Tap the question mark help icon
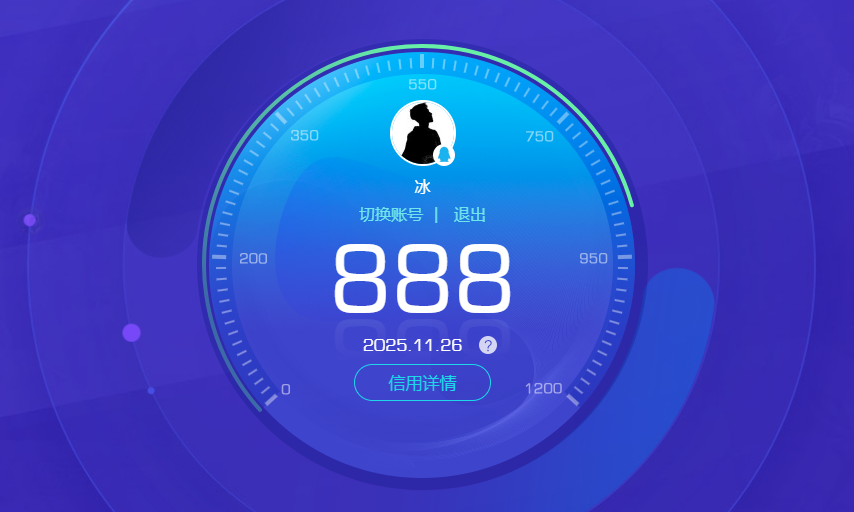 488,345
